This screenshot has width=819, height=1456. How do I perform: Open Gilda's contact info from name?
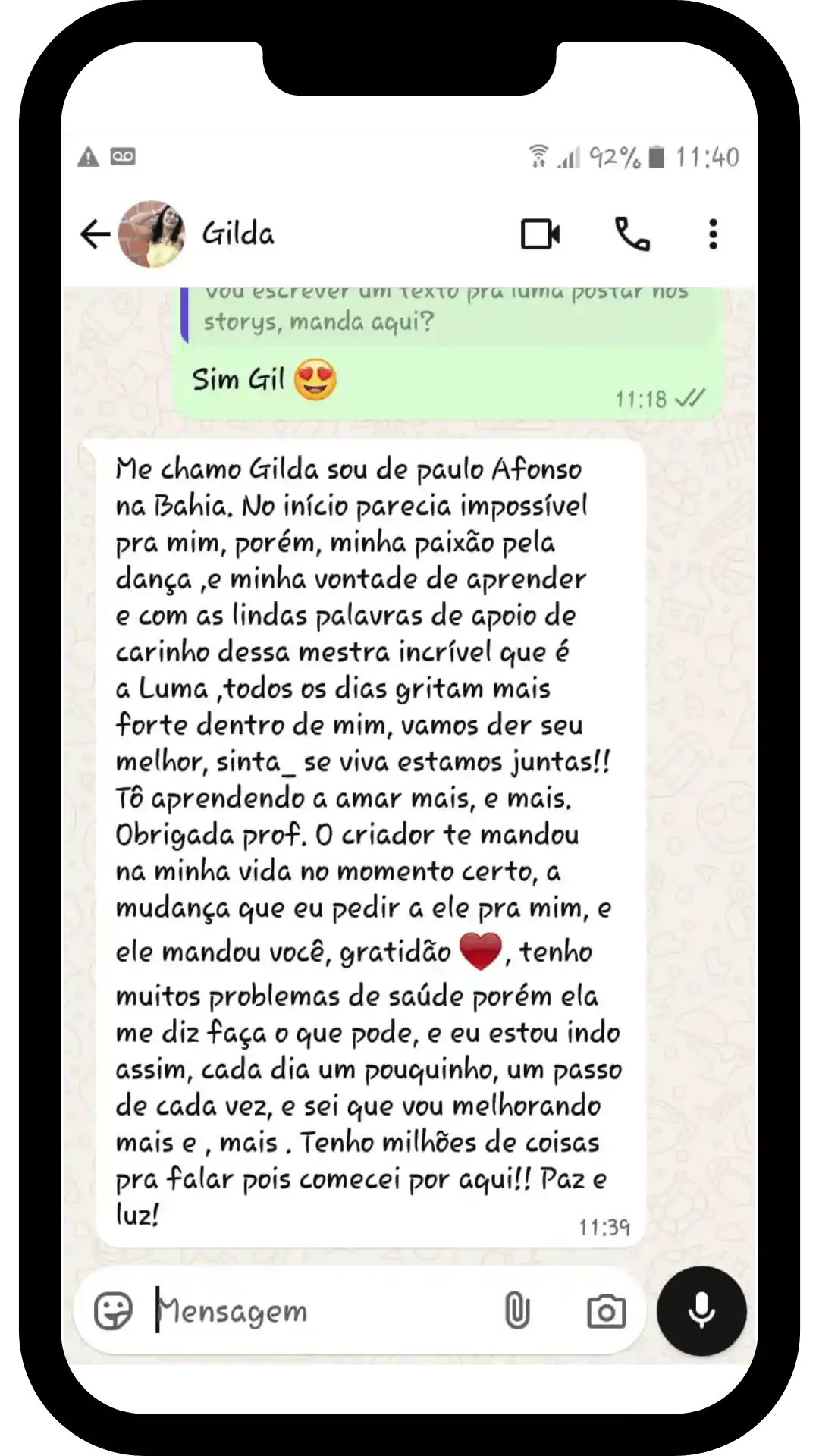pos(238,234)
